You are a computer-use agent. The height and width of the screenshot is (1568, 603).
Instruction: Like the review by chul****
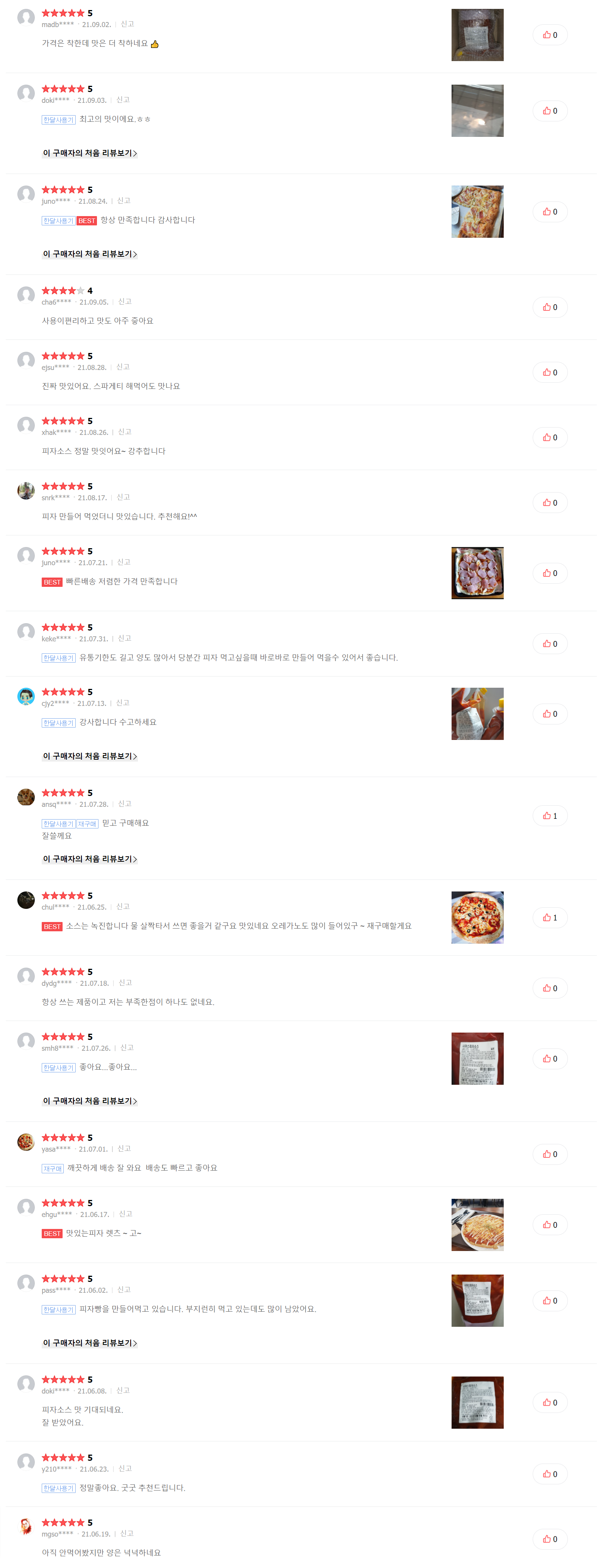(x=549, y=918)
